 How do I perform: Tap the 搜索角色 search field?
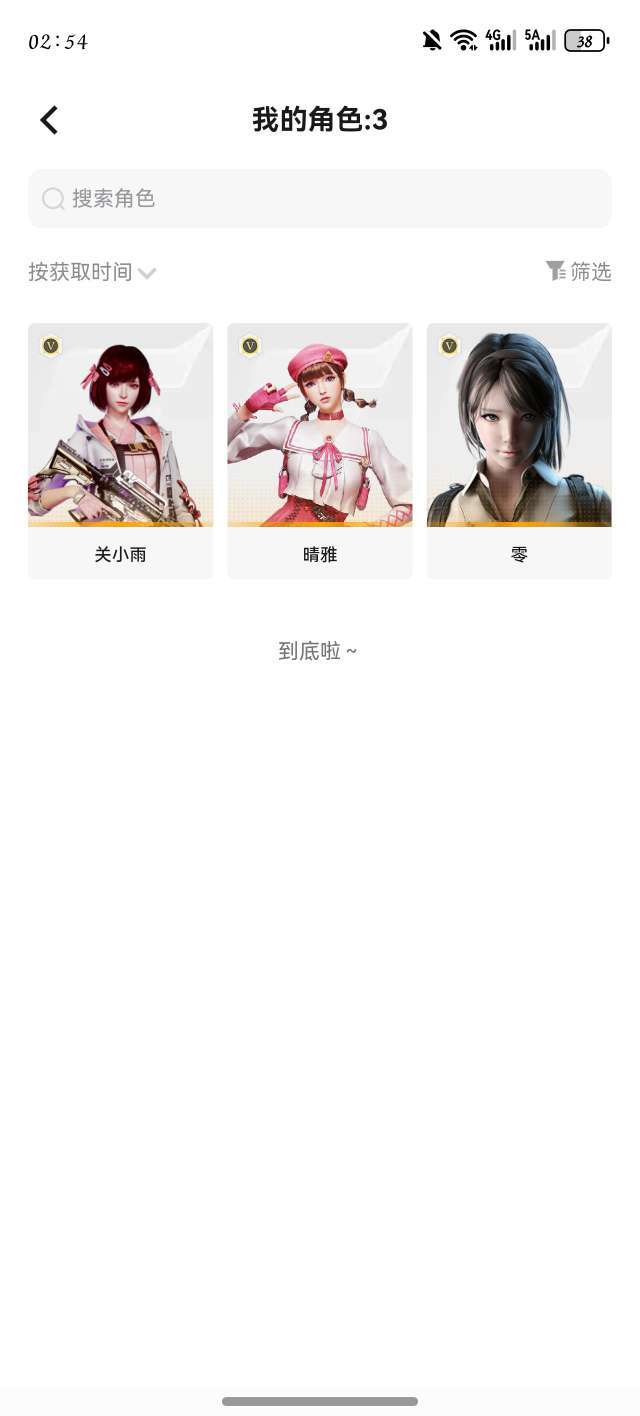[x=320, y=198]
